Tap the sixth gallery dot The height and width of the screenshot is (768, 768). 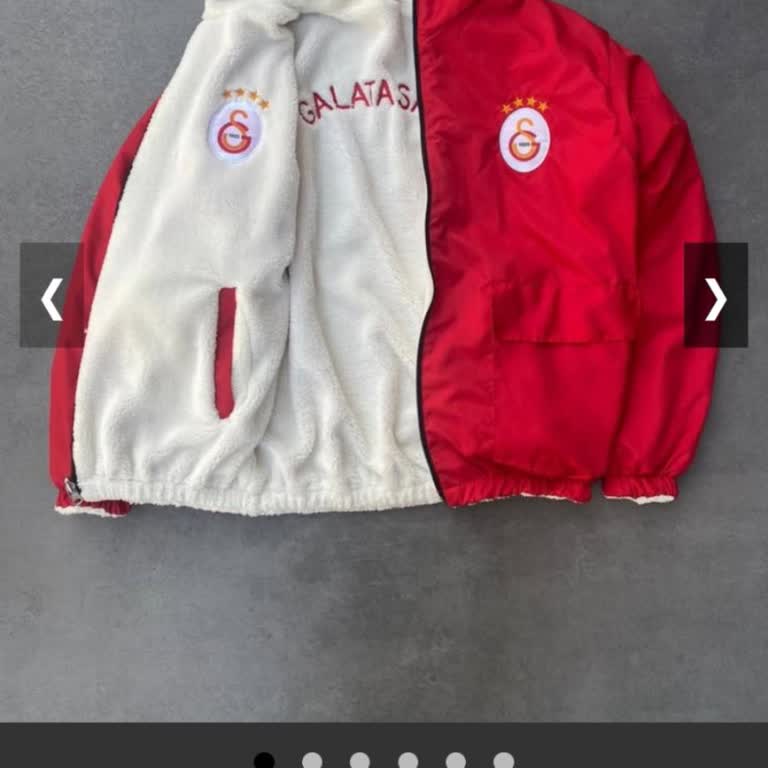tap(504, 762)
